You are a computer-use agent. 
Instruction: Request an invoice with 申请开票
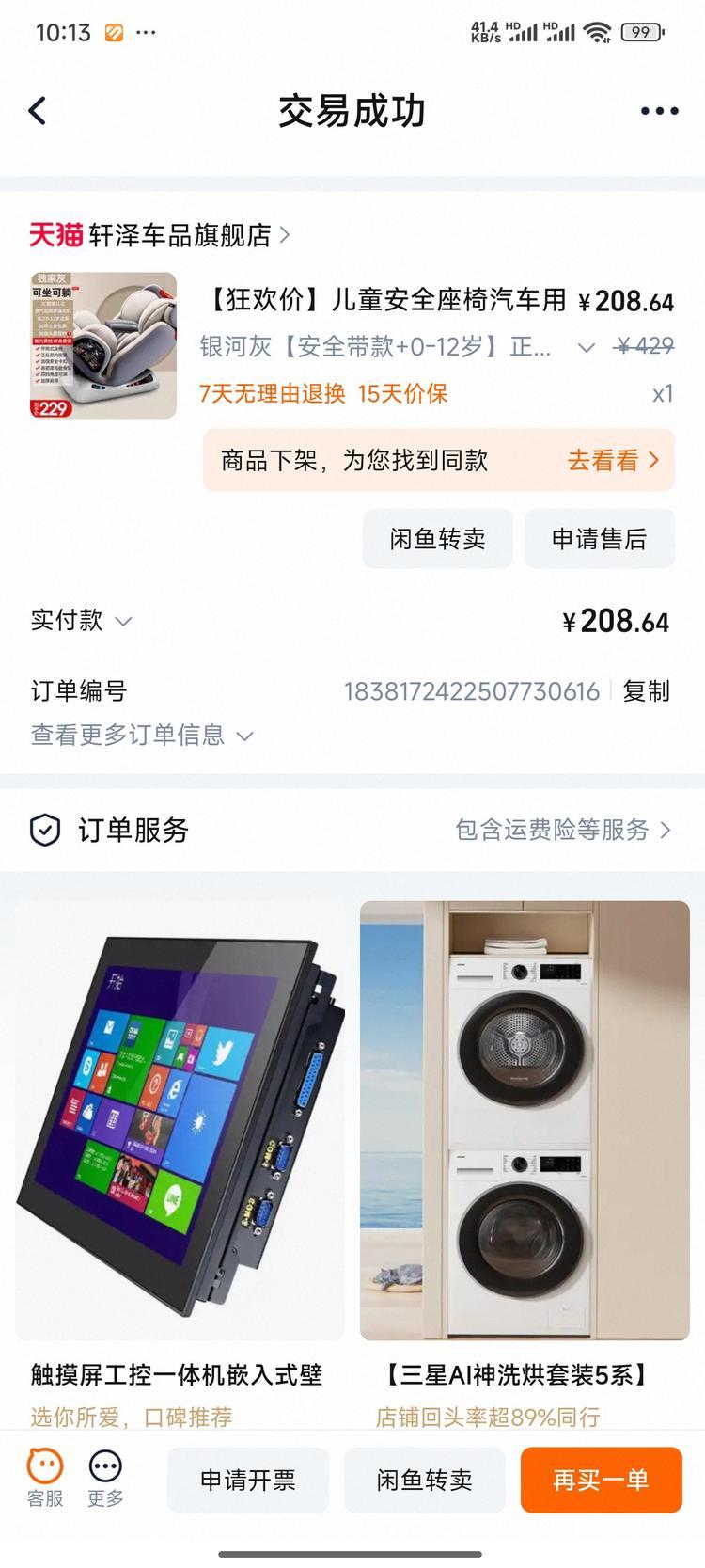pyautogui.click(x=248, y=1480)
